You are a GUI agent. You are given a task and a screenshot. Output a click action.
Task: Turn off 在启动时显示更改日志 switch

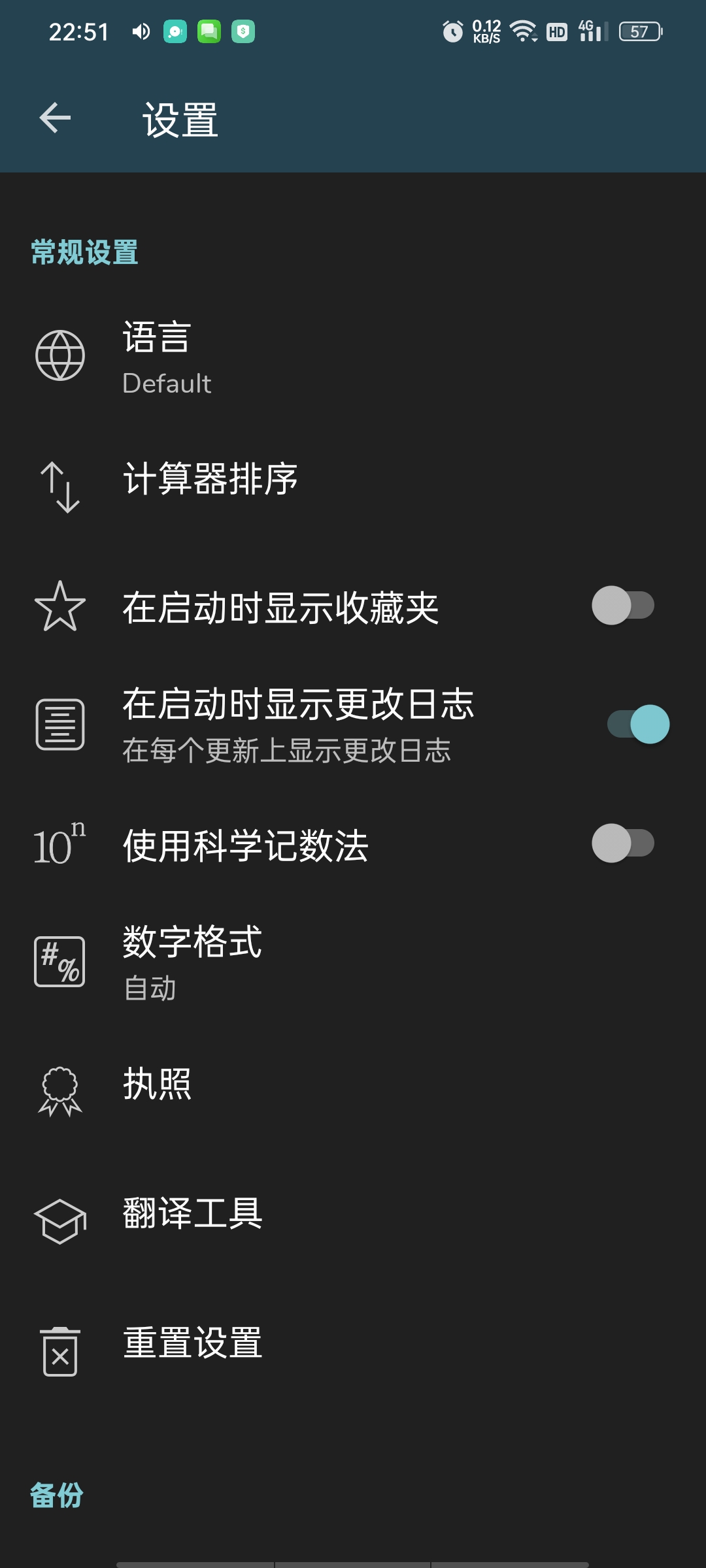click(638, 725)
